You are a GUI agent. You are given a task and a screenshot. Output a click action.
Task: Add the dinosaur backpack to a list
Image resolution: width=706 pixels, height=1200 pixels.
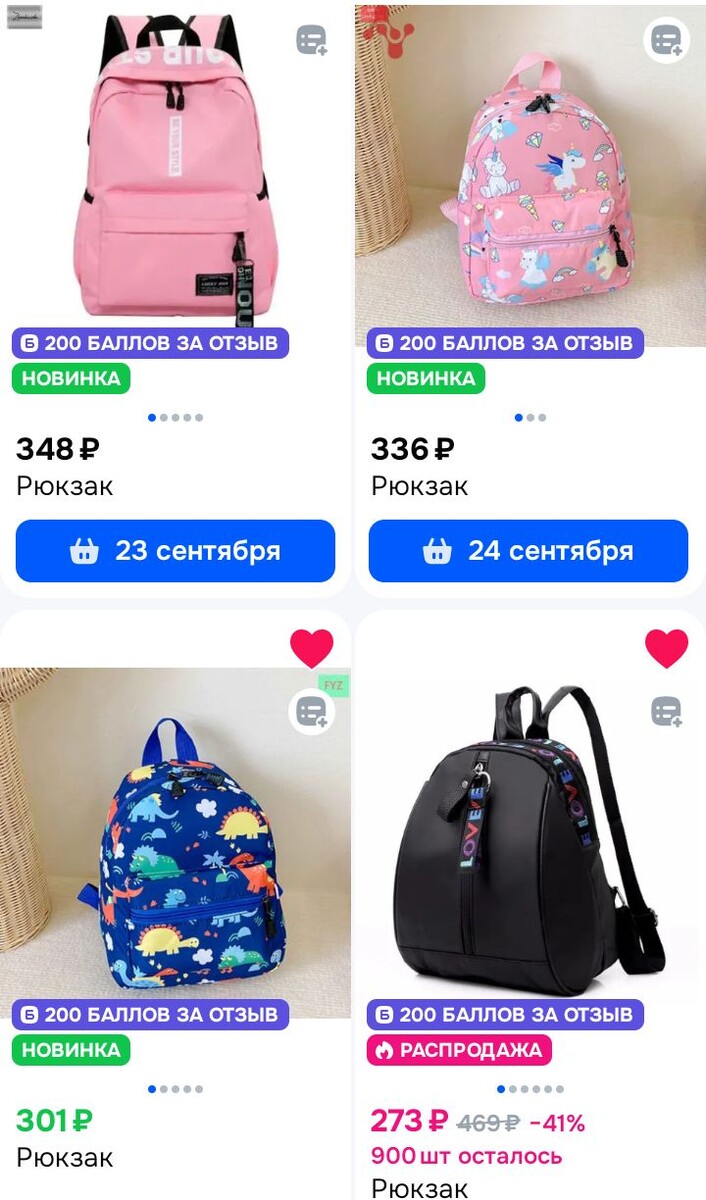[x=312, y=712]
